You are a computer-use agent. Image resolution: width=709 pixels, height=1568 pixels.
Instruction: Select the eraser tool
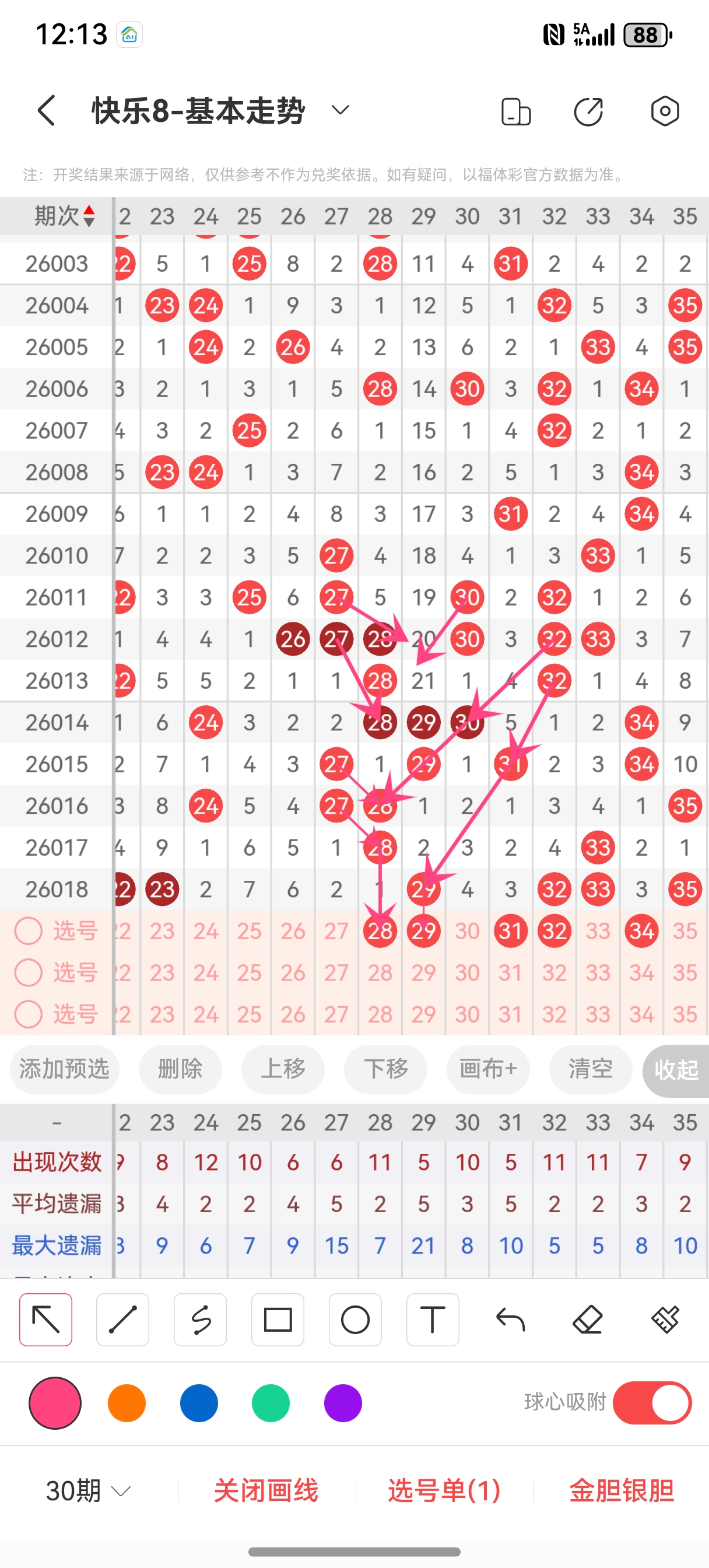(x=587, y=1319)
